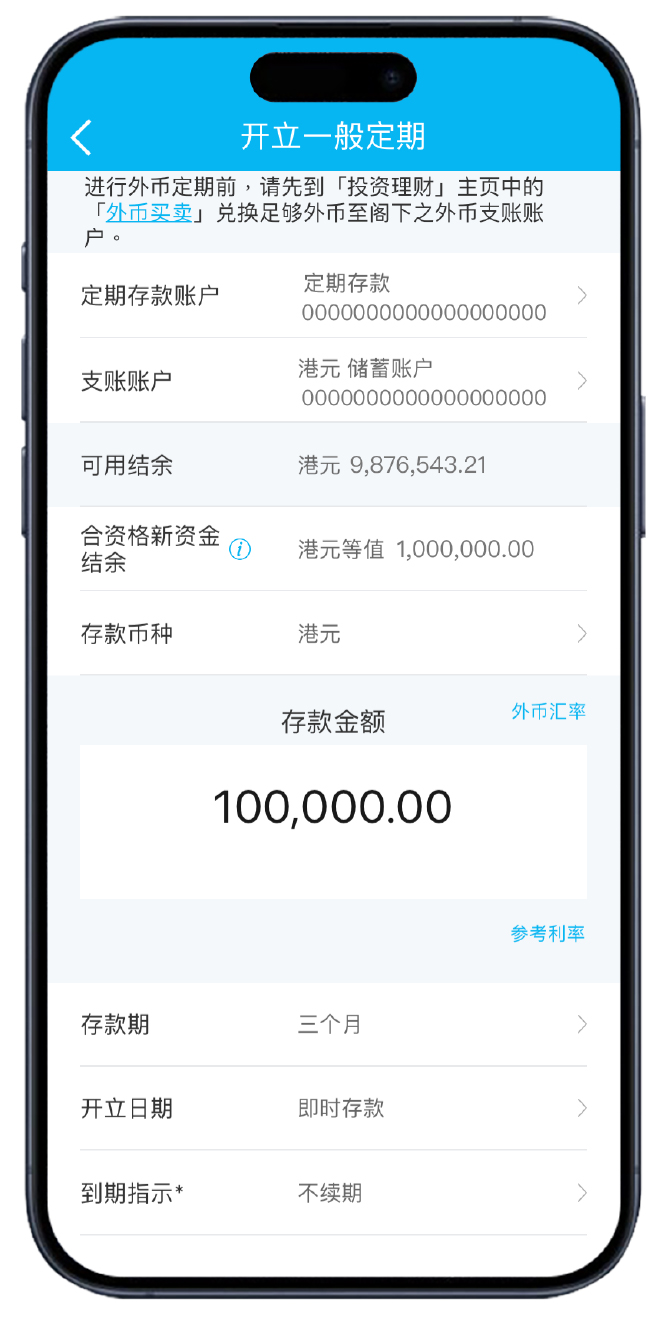View 外币汇率 exchange rates

point(548,712)
